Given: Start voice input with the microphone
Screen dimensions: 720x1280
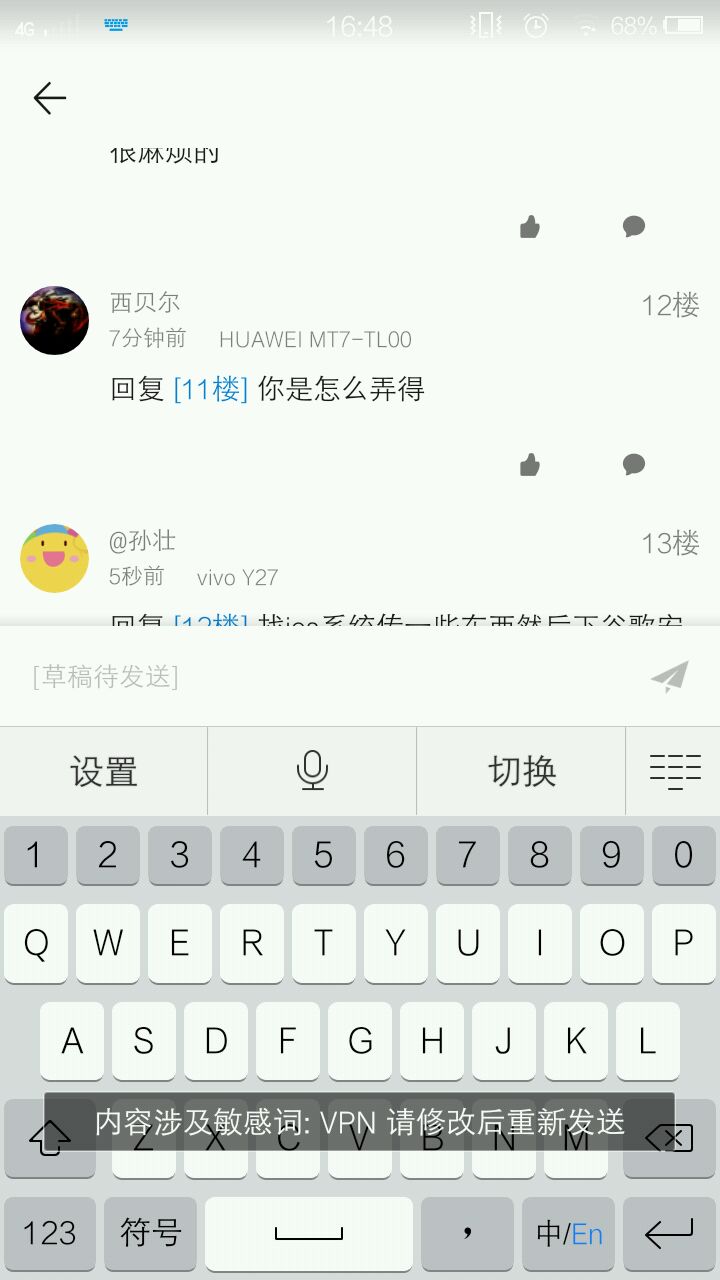Looking at the screenshot, I should 312,771.
